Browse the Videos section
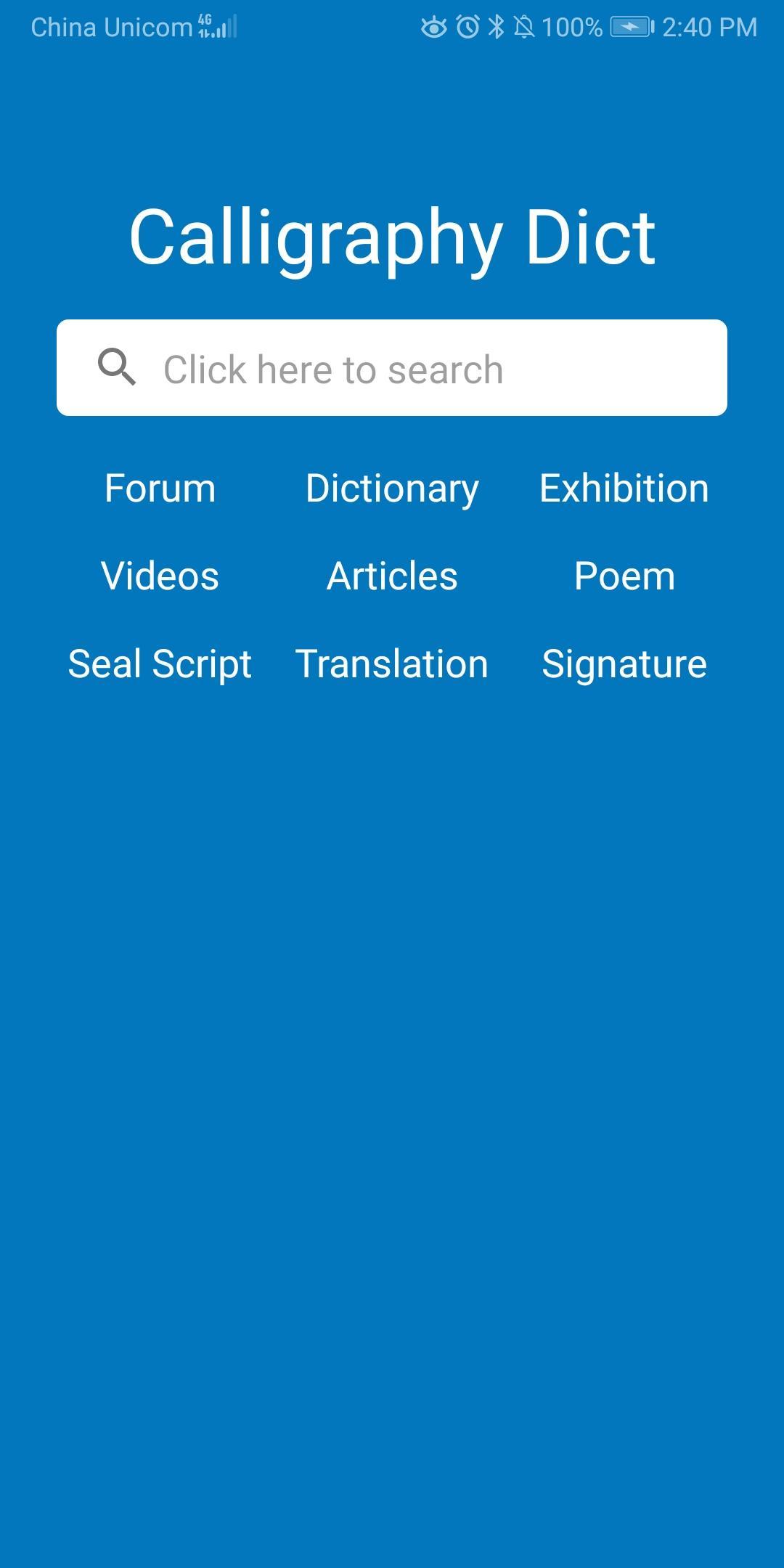The image size is (784, 1568). coord(160,576)
